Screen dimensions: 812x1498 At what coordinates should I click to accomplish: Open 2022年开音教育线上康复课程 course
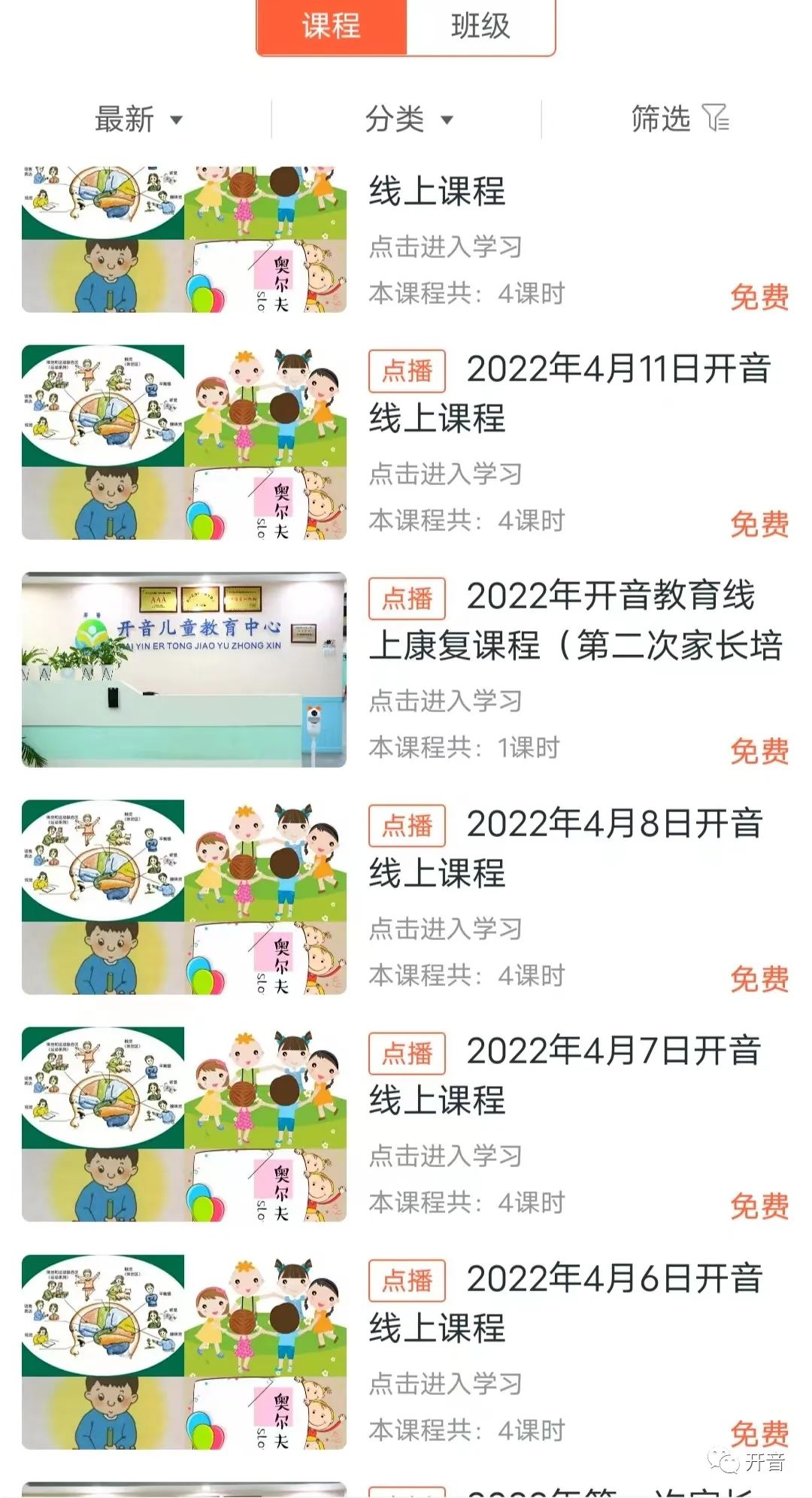[575, 621]
